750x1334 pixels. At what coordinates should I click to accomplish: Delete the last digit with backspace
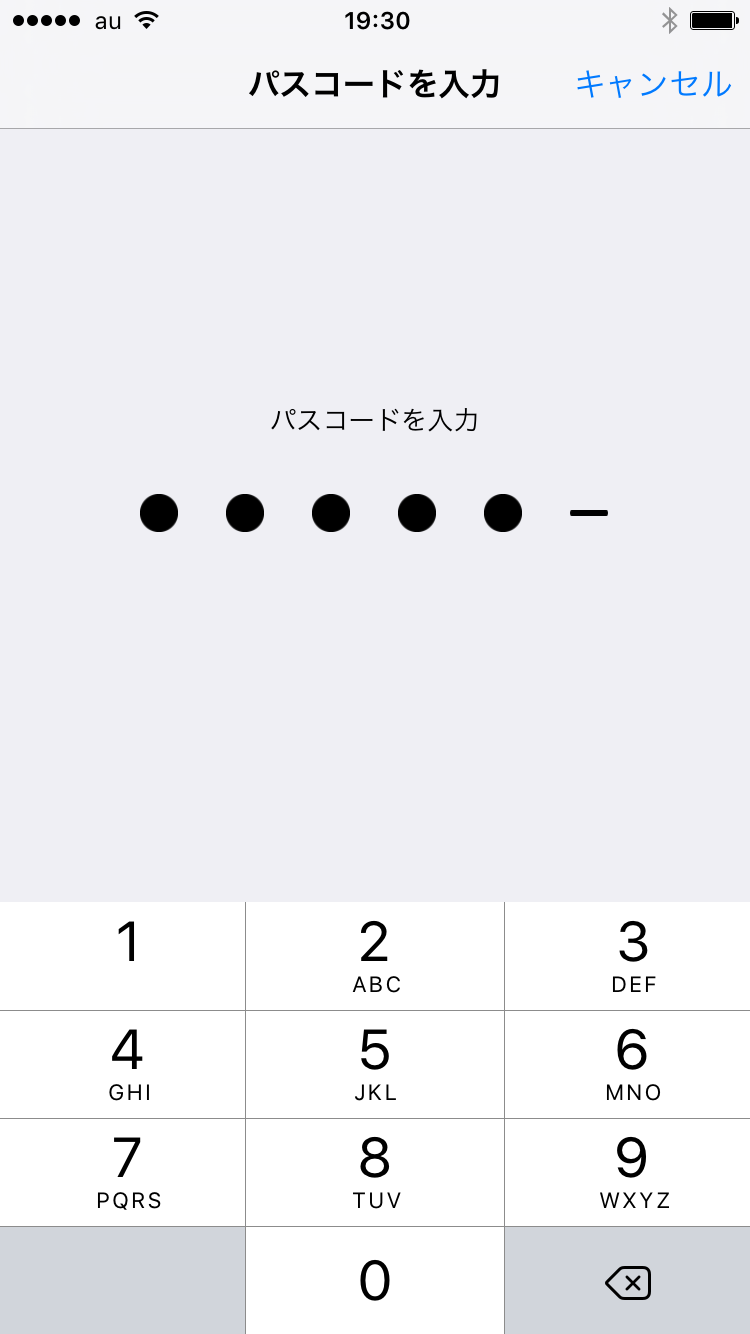click(628, 1281)
